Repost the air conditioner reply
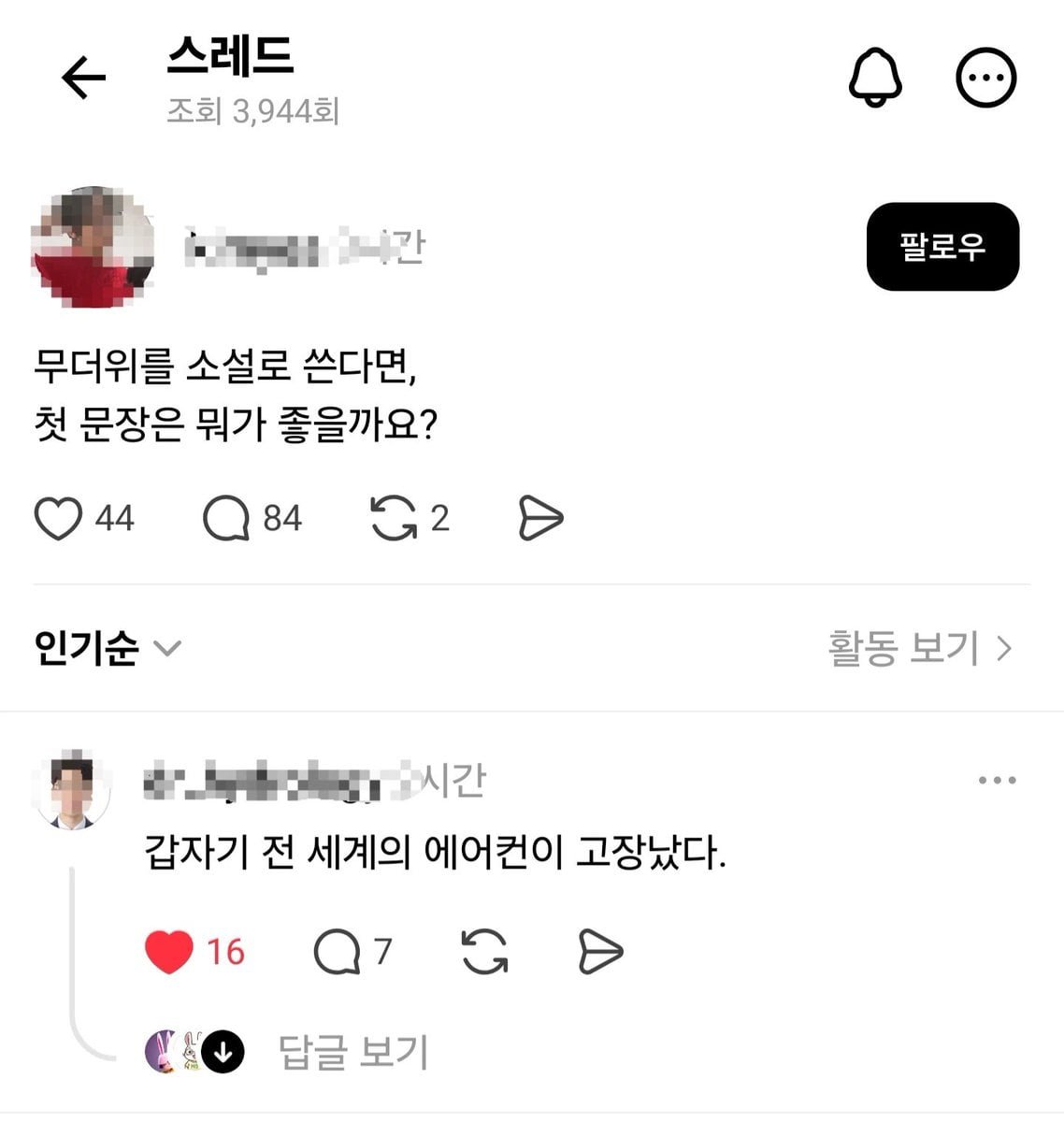 pos(484,952)
